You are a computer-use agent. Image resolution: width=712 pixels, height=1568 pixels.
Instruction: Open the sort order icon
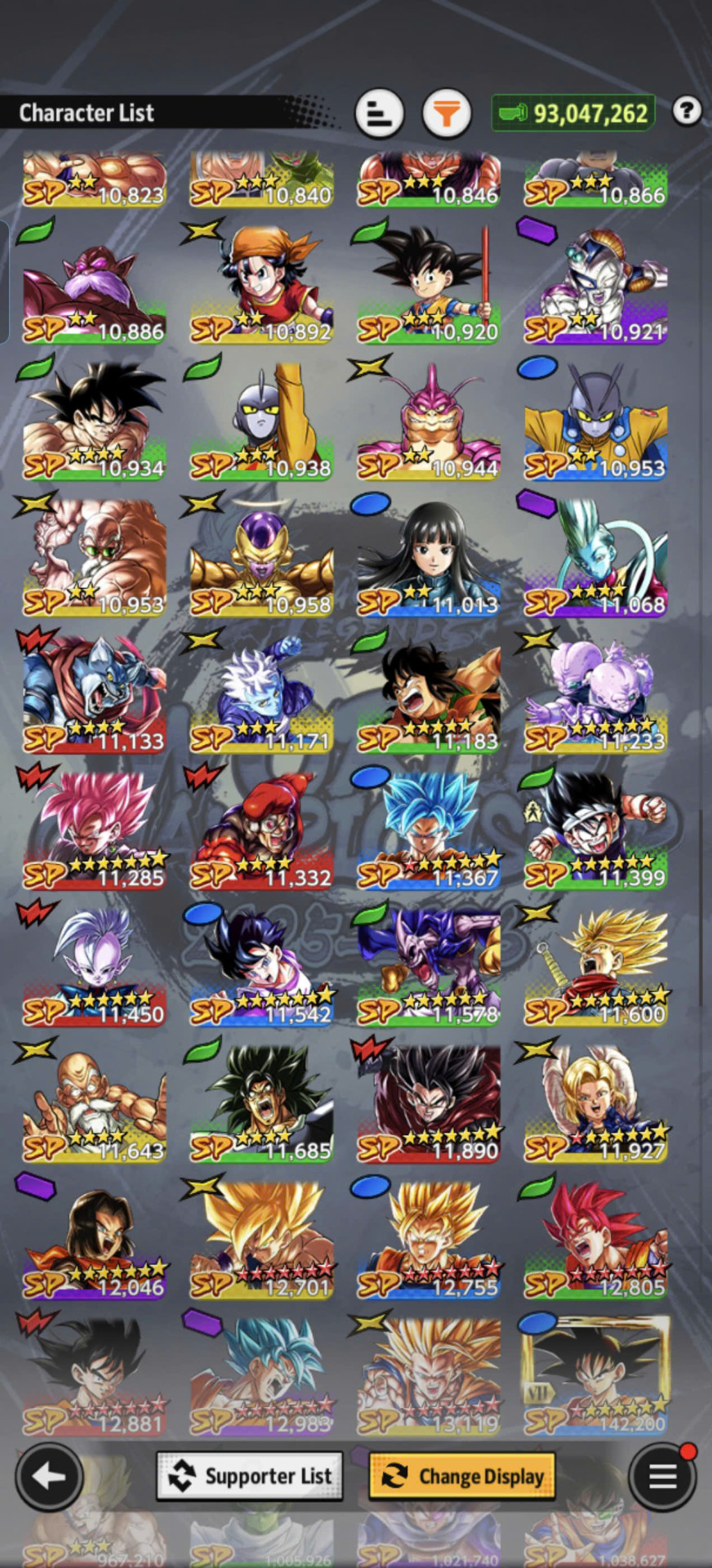click(x=379, y=113)
